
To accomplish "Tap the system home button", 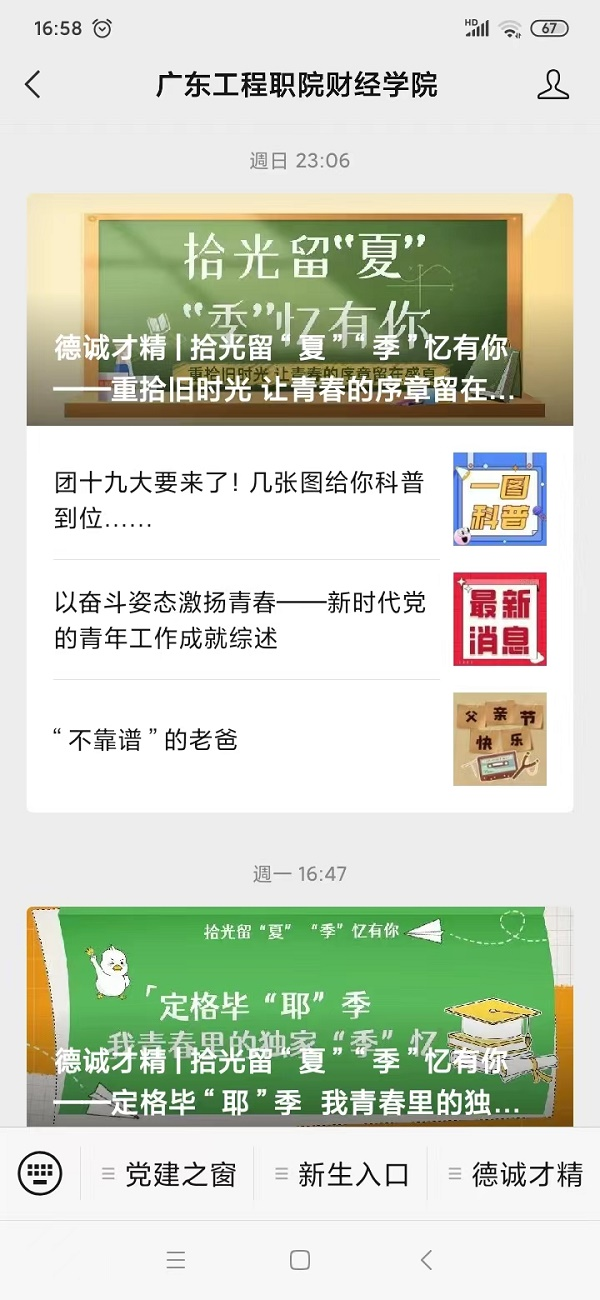I will pyautogui.click(x=300, y=1260).
